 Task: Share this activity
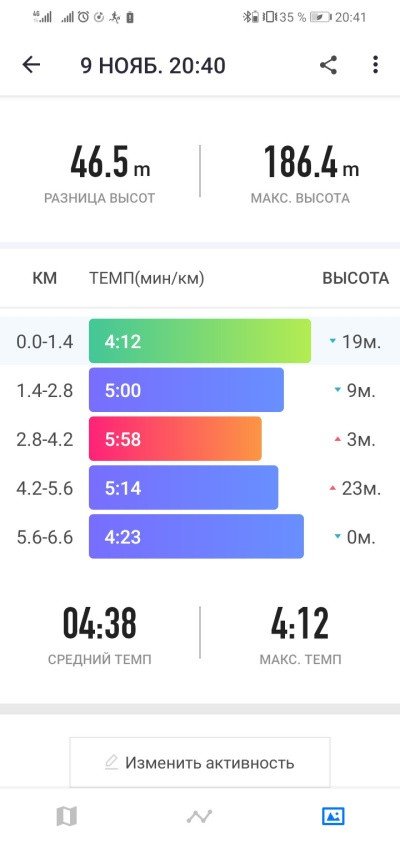coord(328,65)
